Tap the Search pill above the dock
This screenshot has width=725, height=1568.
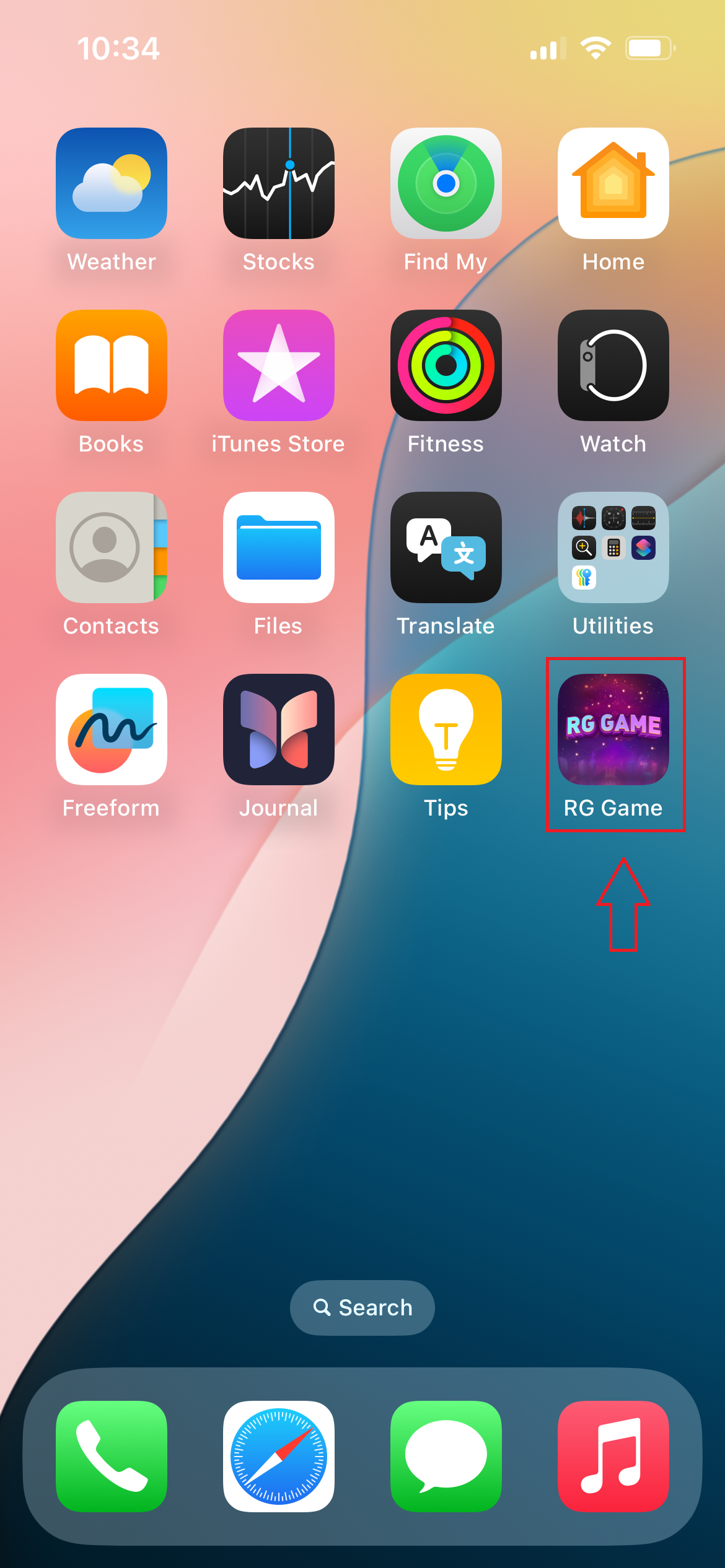pyautogui.click(x=362, y=1307)
